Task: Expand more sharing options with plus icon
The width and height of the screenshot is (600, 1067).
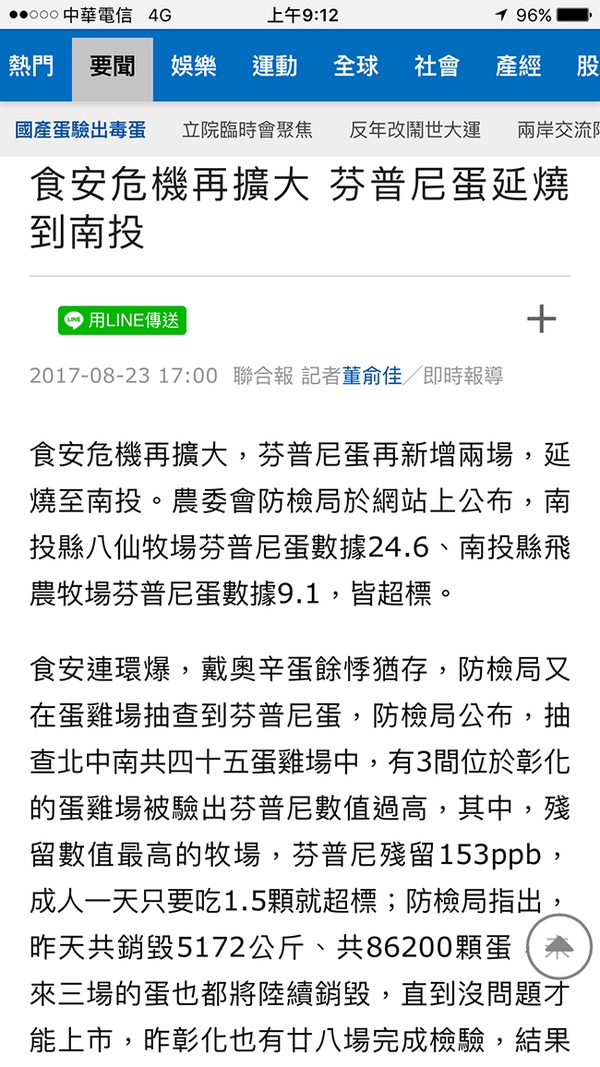Action: coord(540,320)
